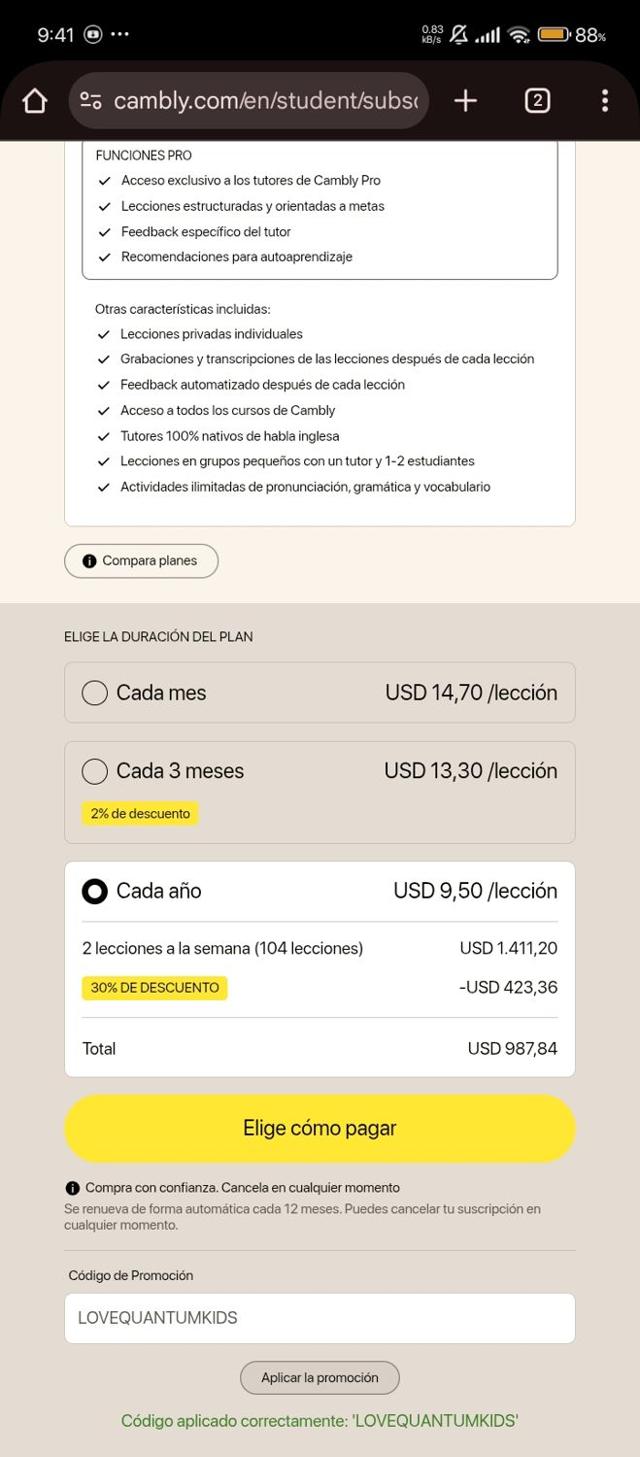
Task: Open the browser overflow menu
Action: 604,101
